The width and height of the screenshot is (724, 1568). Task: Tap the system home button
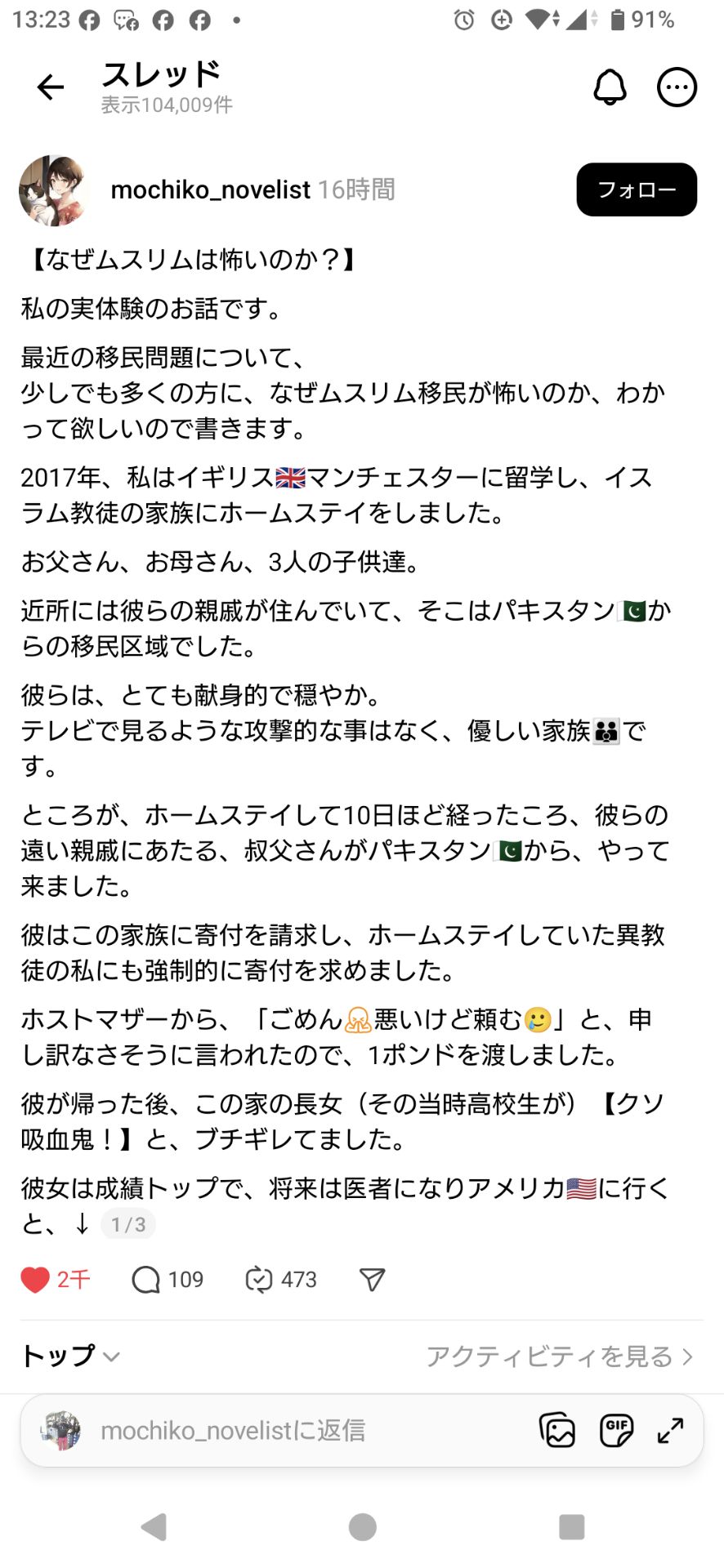coord(362,1526)
